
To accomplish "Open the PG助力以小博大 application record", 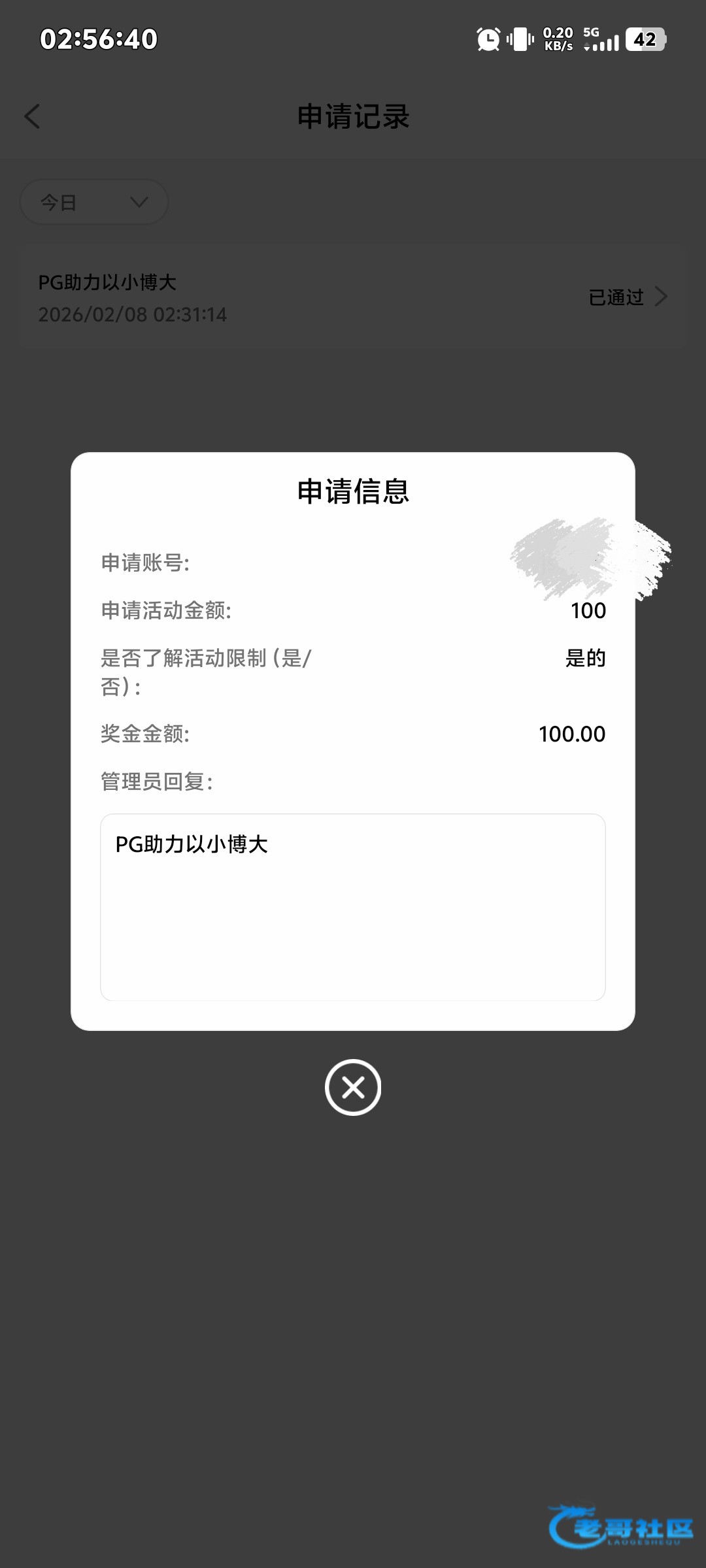I will (353, 298).
